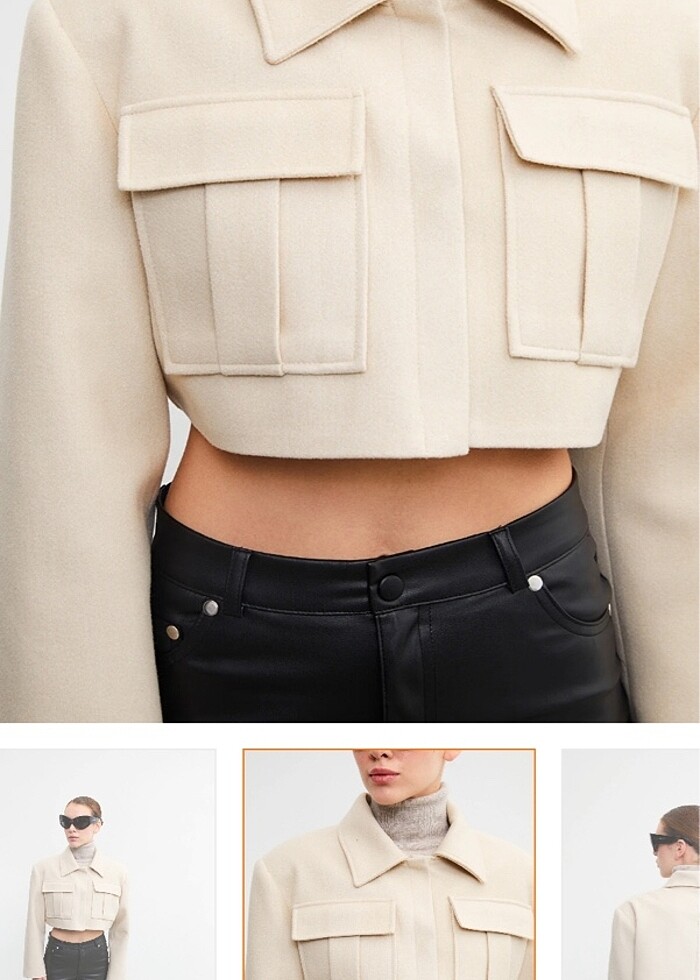The image size is (700, 980).
Task: Select the close-up collar and turtleneck thumbnail
Action: (389, 864)
